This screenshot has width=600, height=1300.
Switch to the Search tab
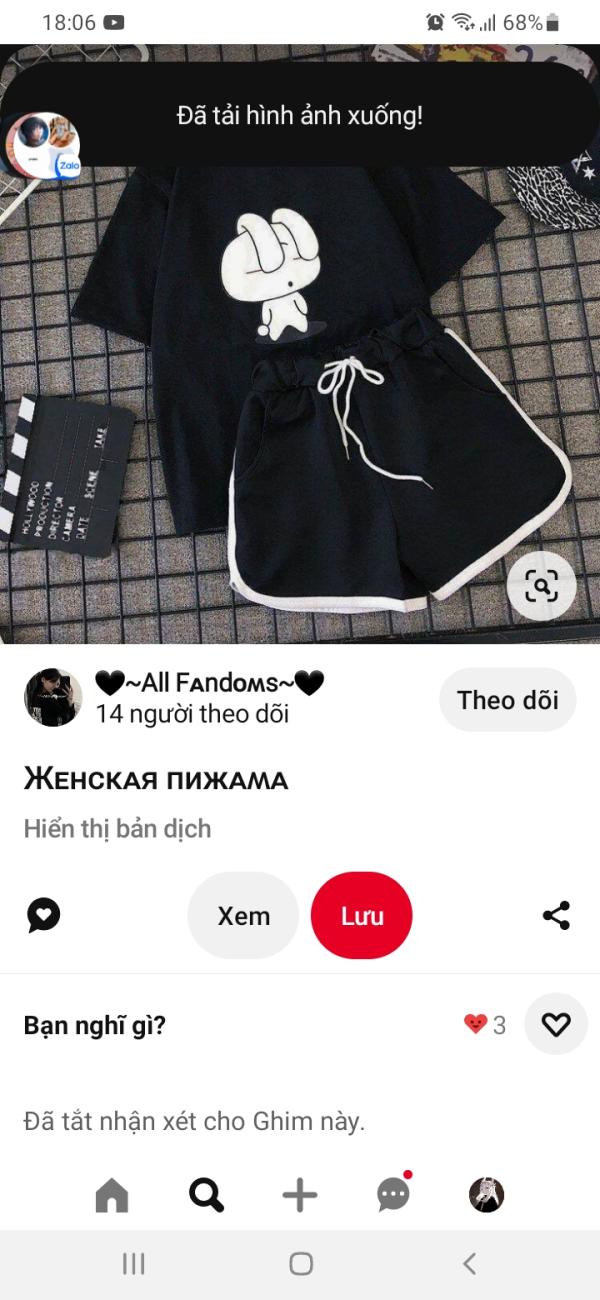206,1194
